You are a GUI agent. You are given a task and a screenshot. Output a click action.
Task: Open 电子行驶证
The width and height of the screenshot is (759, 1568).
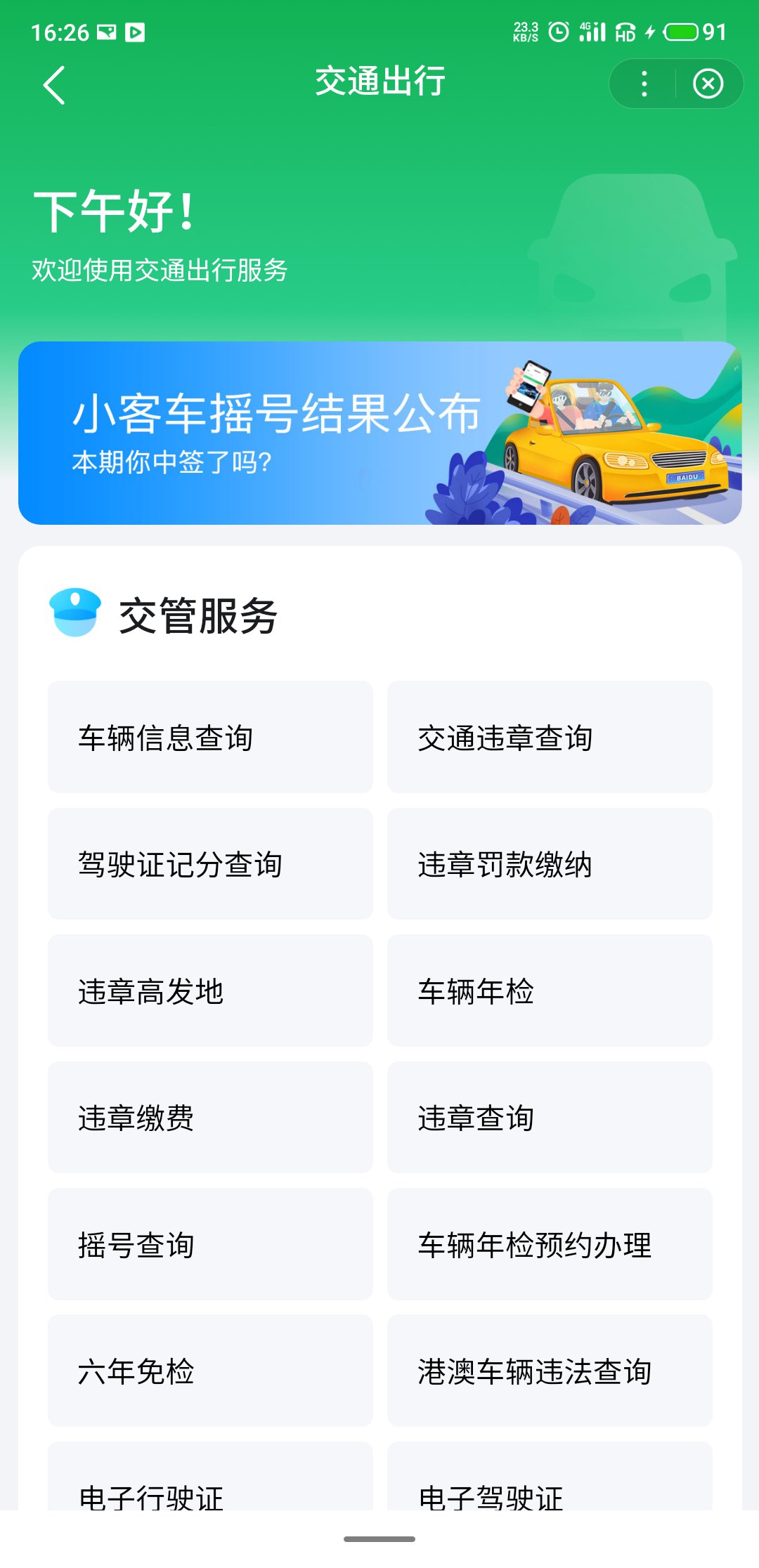click(x=210, y=1482)
